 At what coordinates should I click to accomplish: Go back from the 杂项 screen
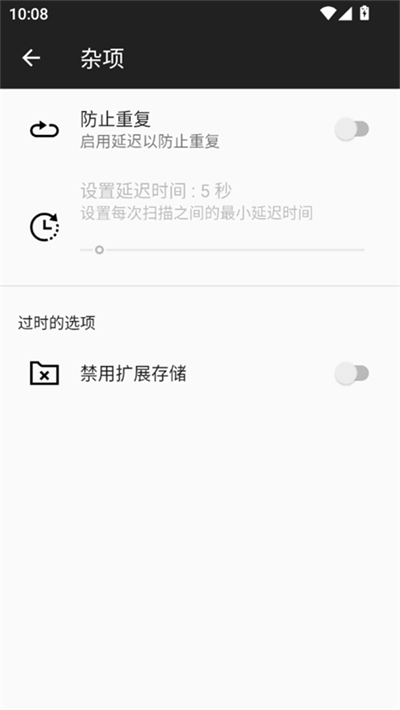point(31,58)
